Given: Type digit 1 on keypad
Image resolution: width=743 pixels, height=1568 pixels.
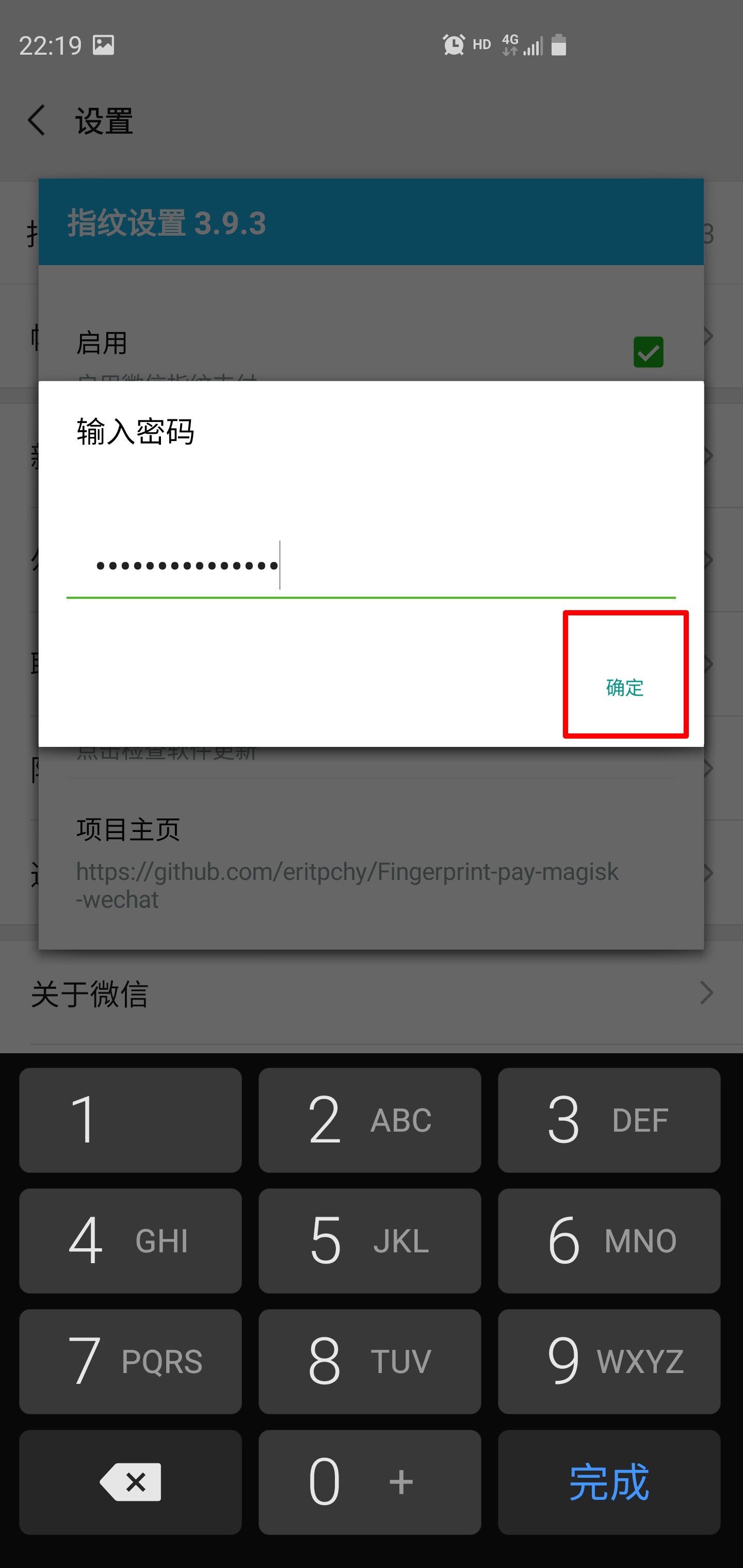Looking at the screenshot, I should (131, 1120).
